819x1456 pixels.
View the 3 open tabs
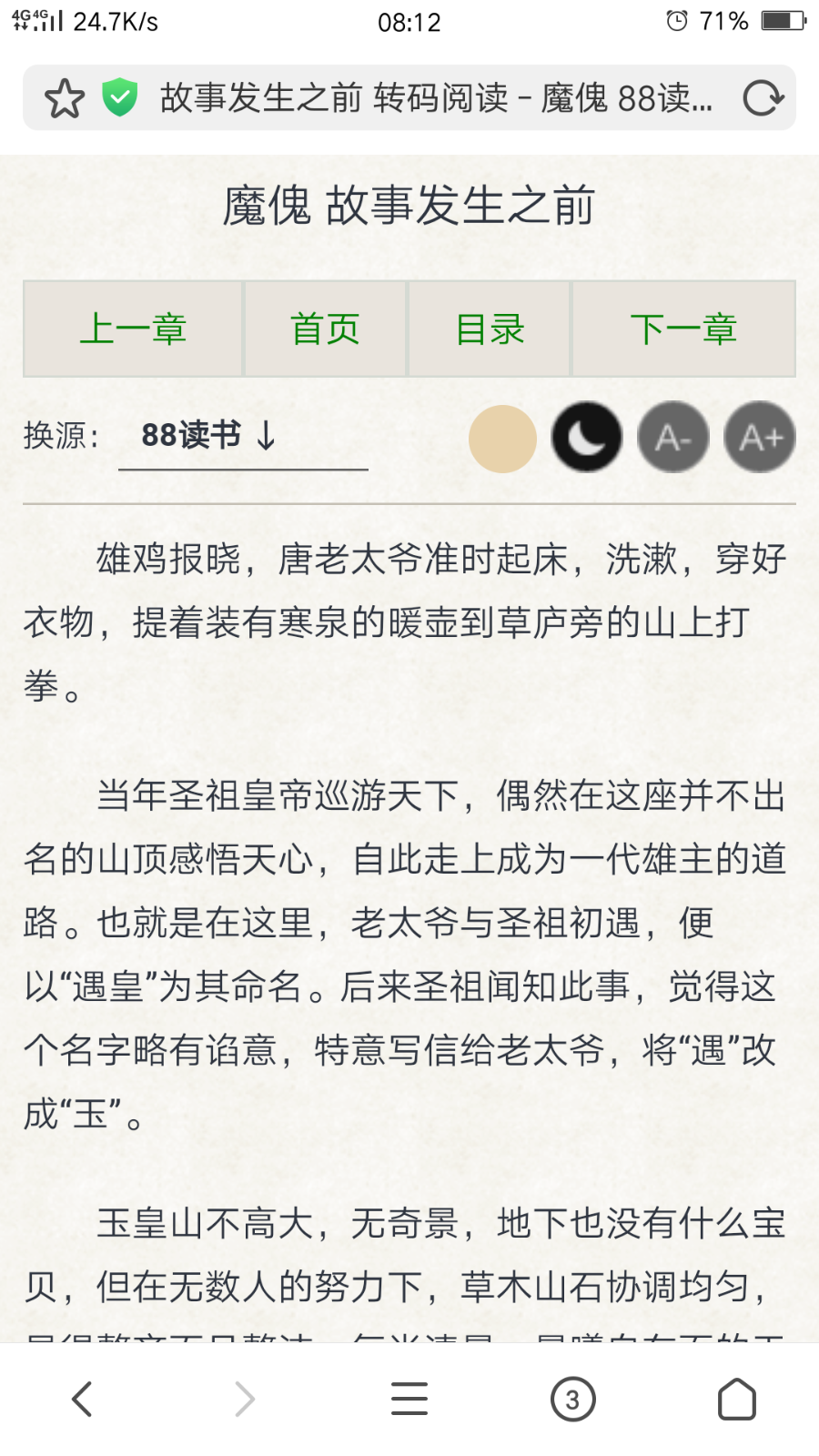coord(572,1400)
